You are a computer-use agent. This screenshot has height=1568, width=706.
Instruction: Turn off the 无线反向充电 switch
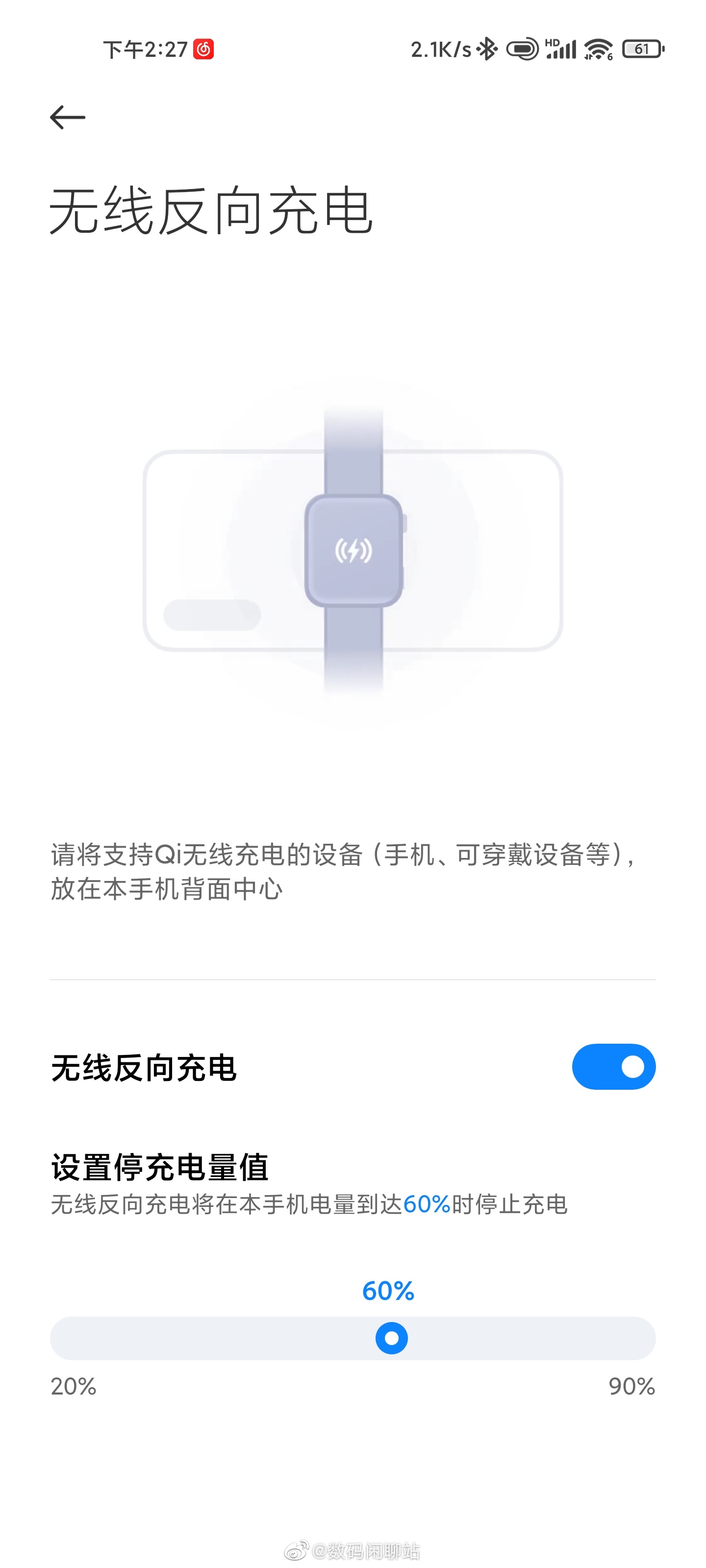(613, 1066)
